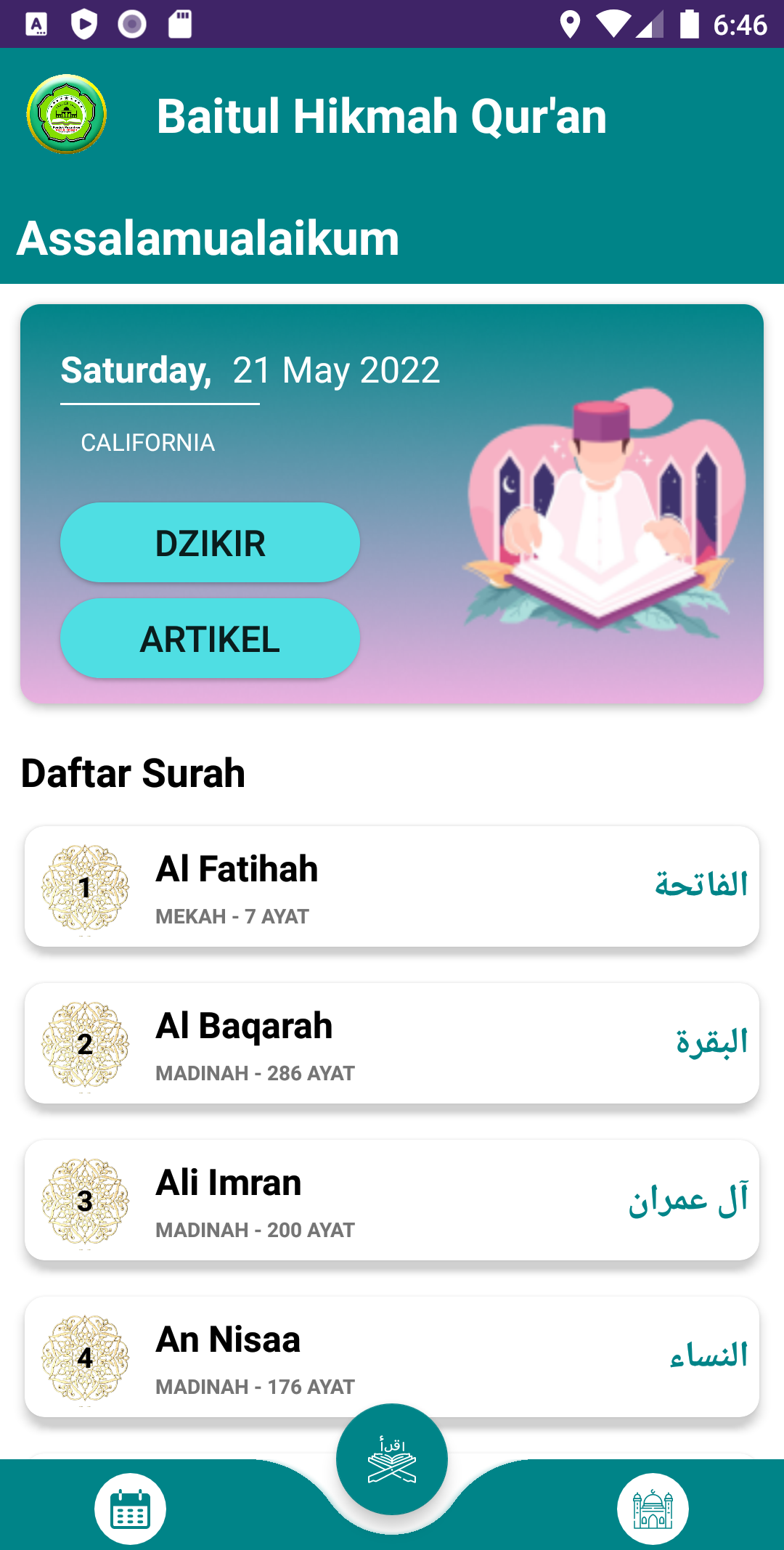Open the ARTIKEL section
This screenshot has height=1550, width=784.
tap(210, 639)
